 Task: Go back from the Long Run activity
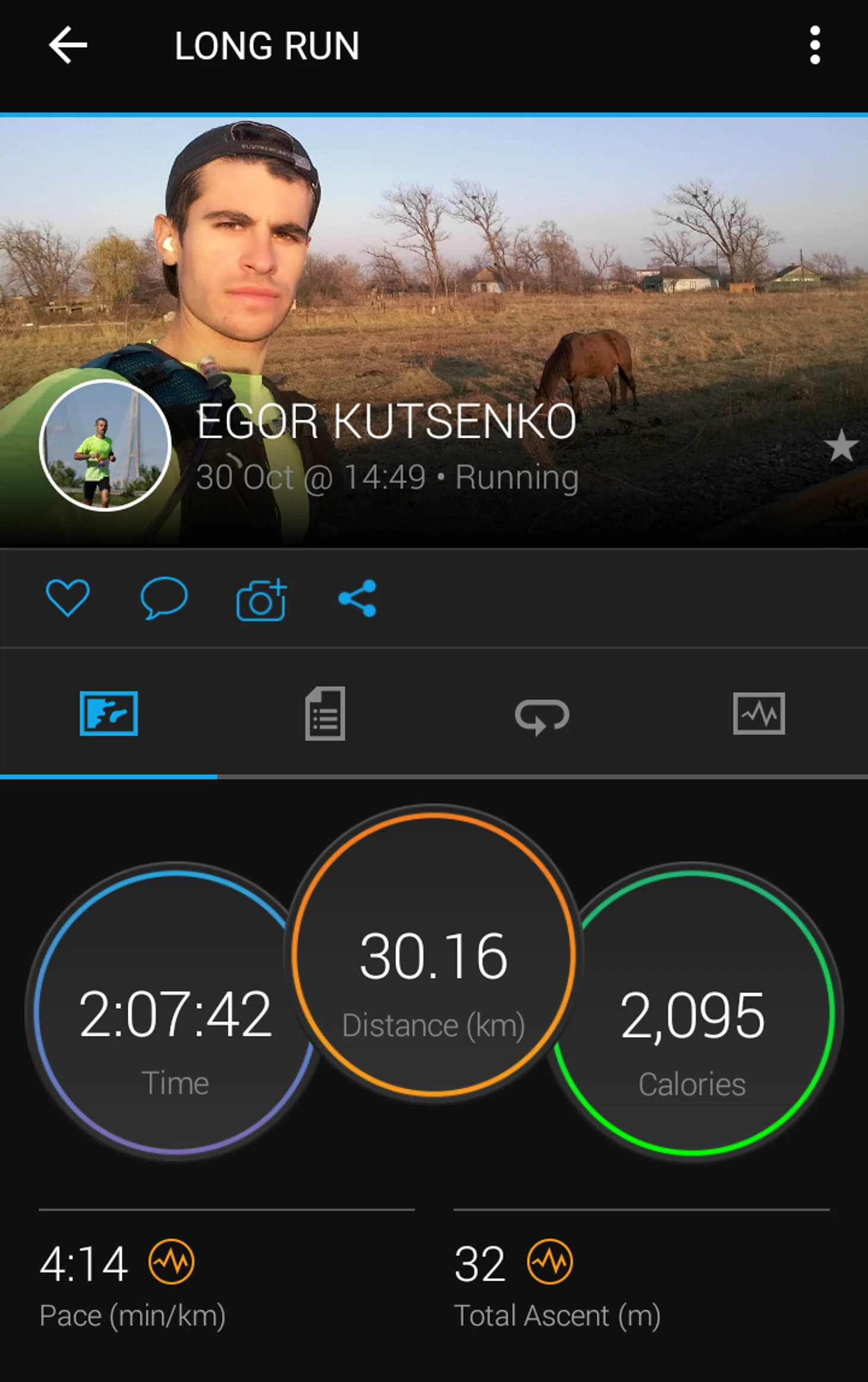point(68,45)
